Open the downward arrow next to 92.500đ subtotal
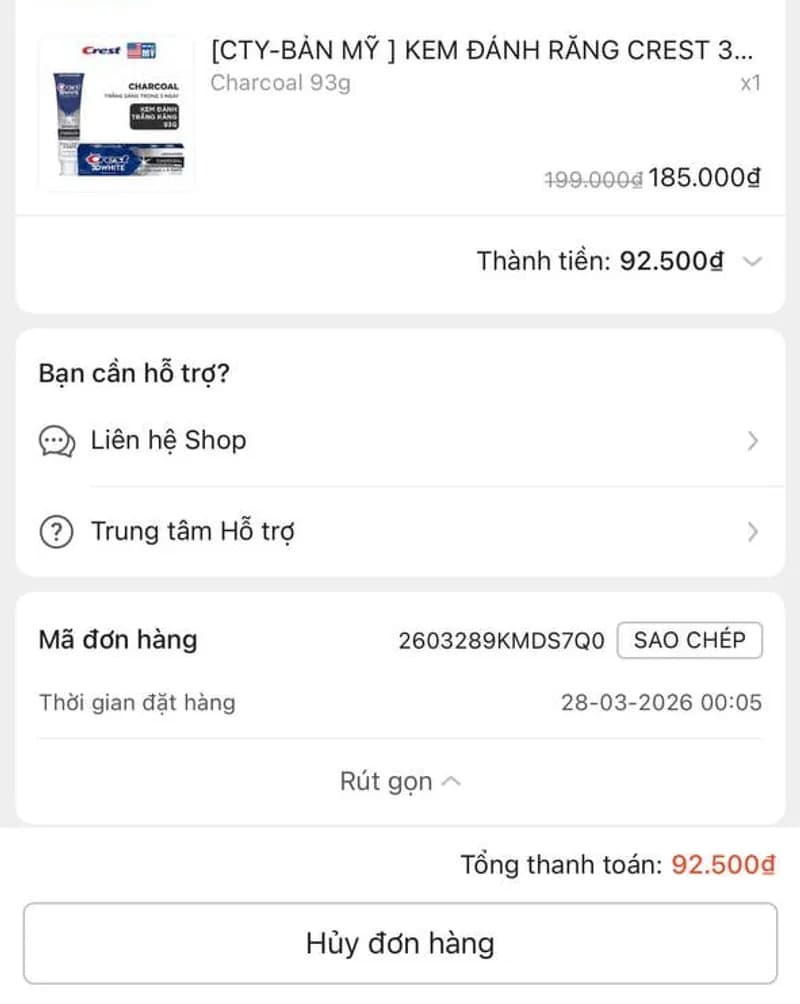 [753, 262]
